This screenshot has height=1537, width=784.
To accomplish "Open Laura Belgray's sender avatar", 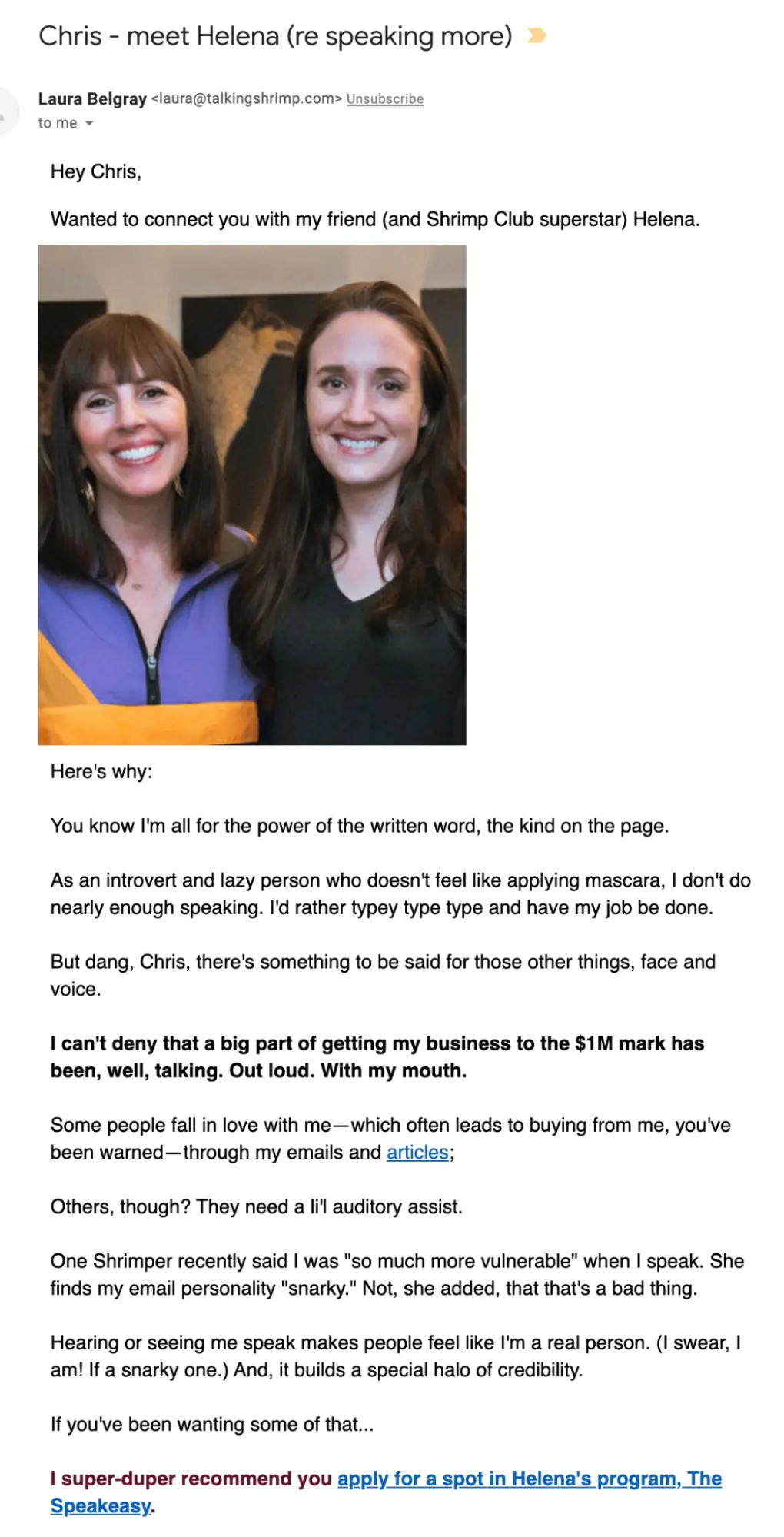I will [6, 111].
